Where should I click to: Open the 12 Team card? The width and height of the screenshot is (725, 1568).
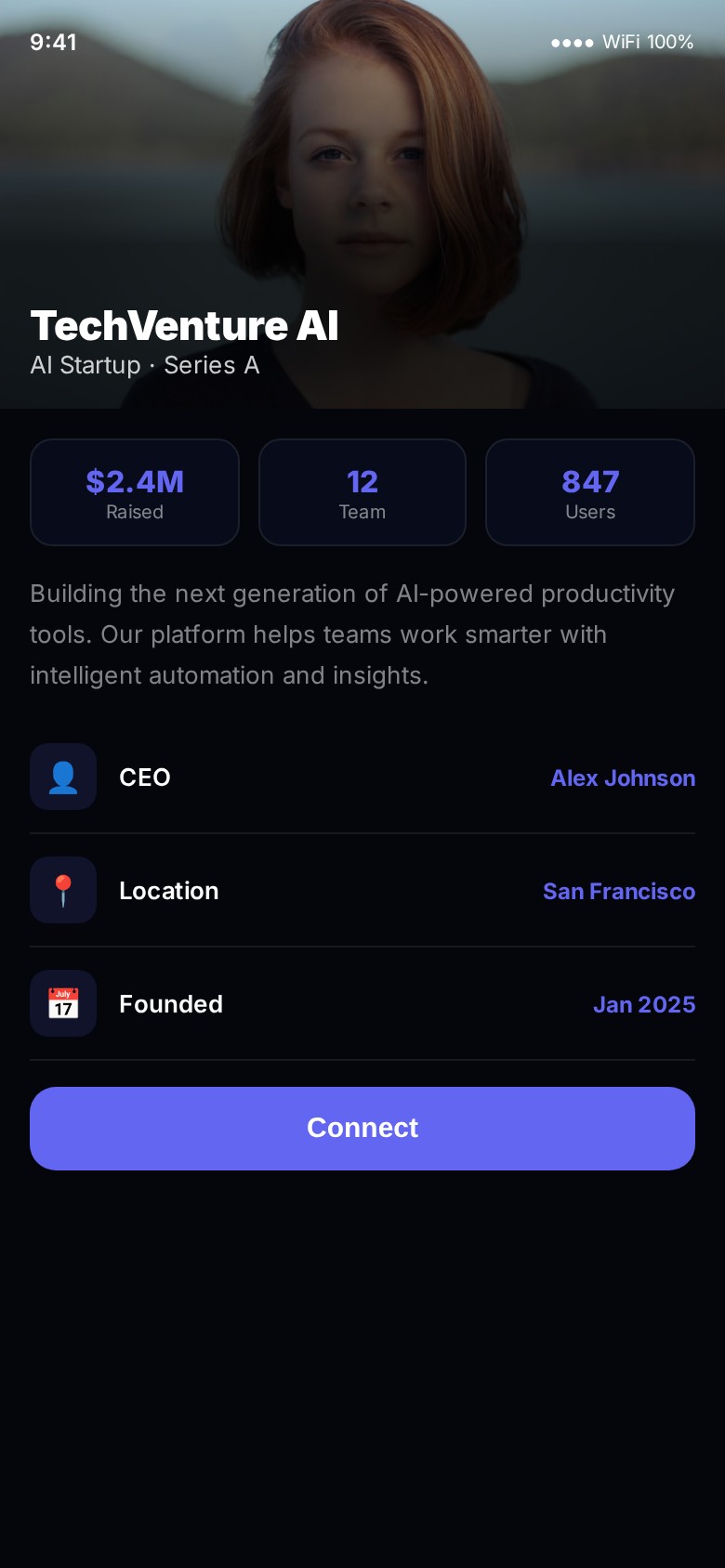pos(362,492)
